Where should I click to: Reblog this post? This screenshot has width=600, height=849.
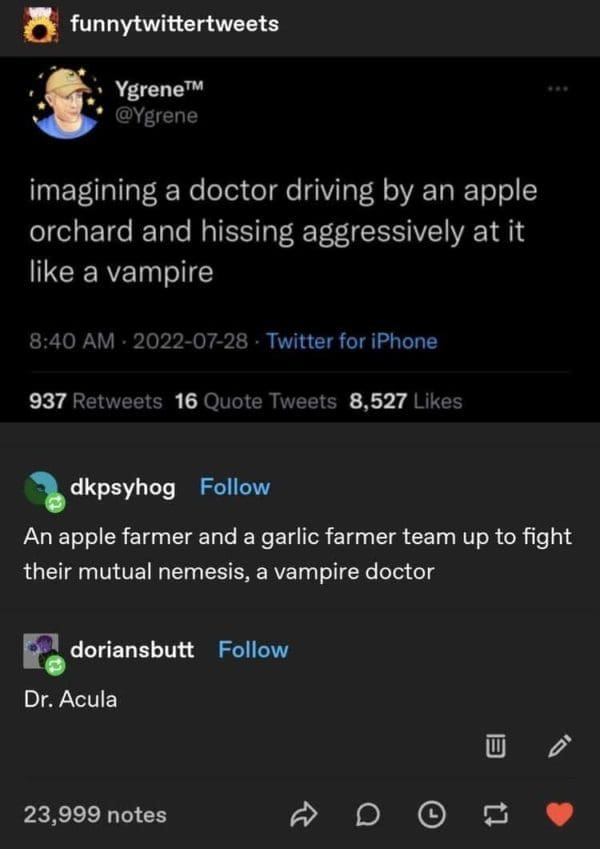(x=496, y=816)
